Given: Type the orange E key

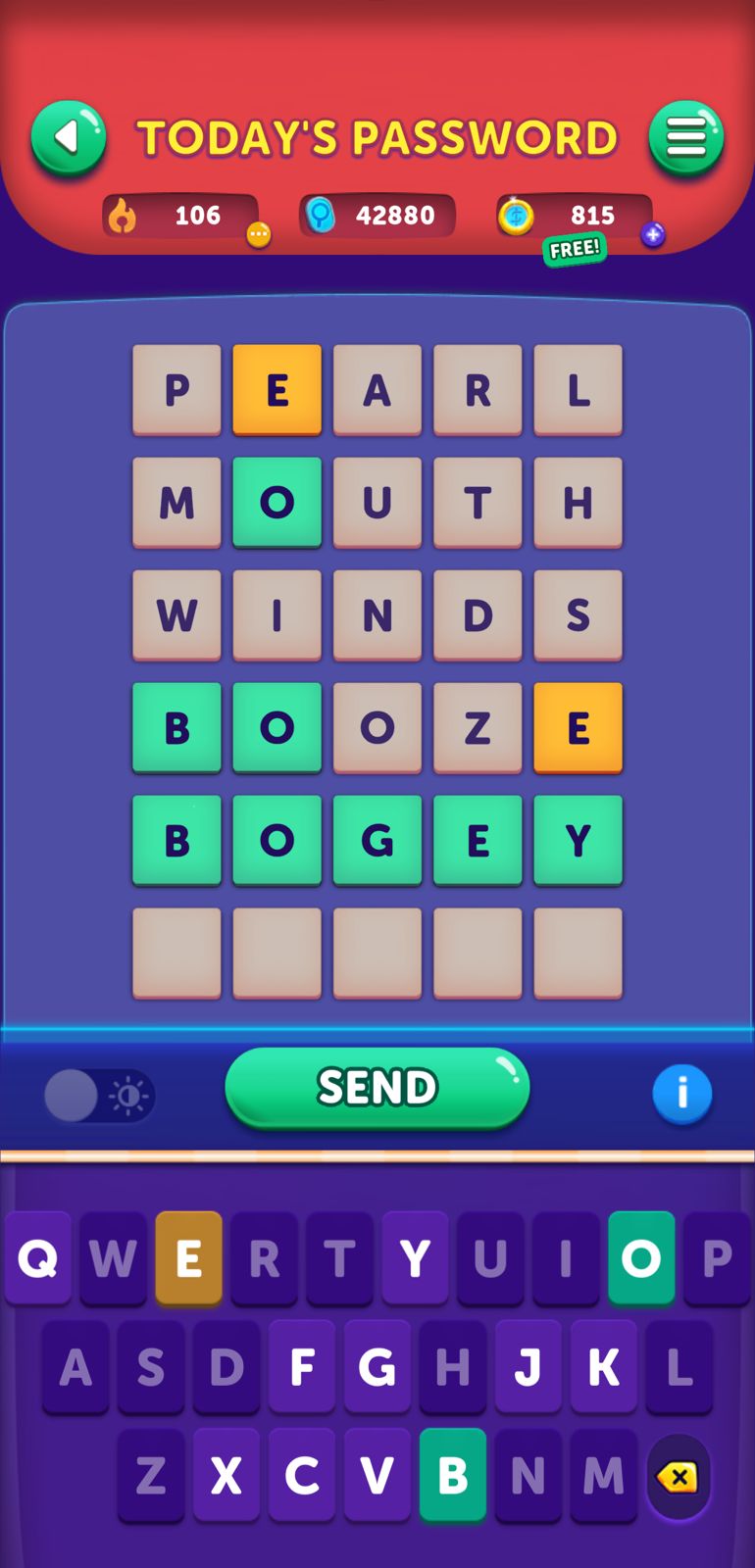Looking at the screenshot, I should pos(188,1258).
